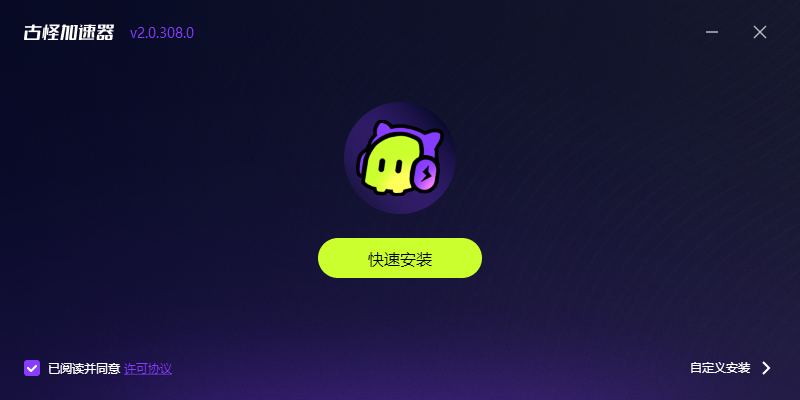Close the installer window
The height and width of the screenshot is (400, 800).
[760, 32]
